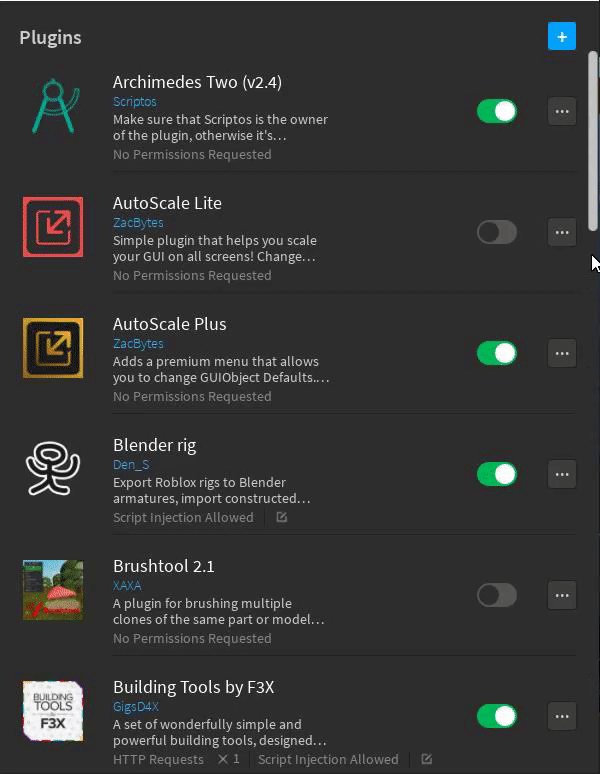Screen dimensions: 600x774
Task: Turn off AutoScale Plus
Action: [497, 353]
